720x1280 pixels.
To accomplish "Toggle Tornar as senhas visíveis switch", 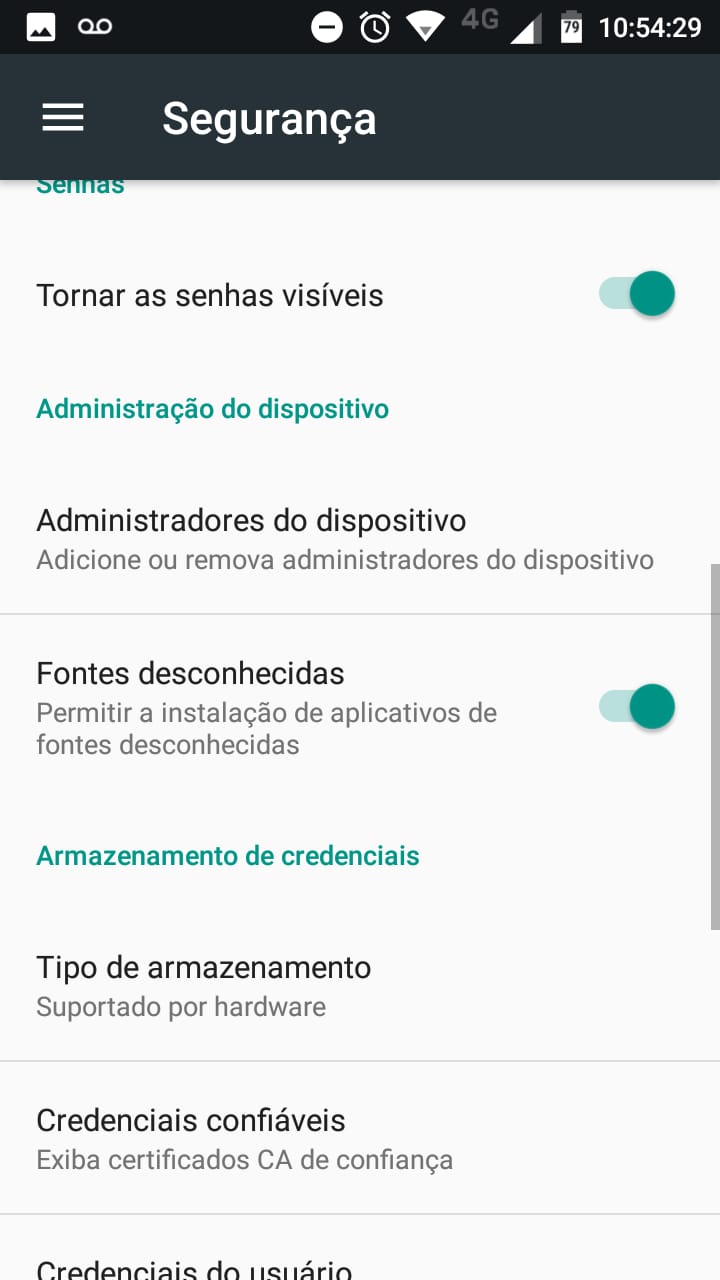I will point(637,295).
